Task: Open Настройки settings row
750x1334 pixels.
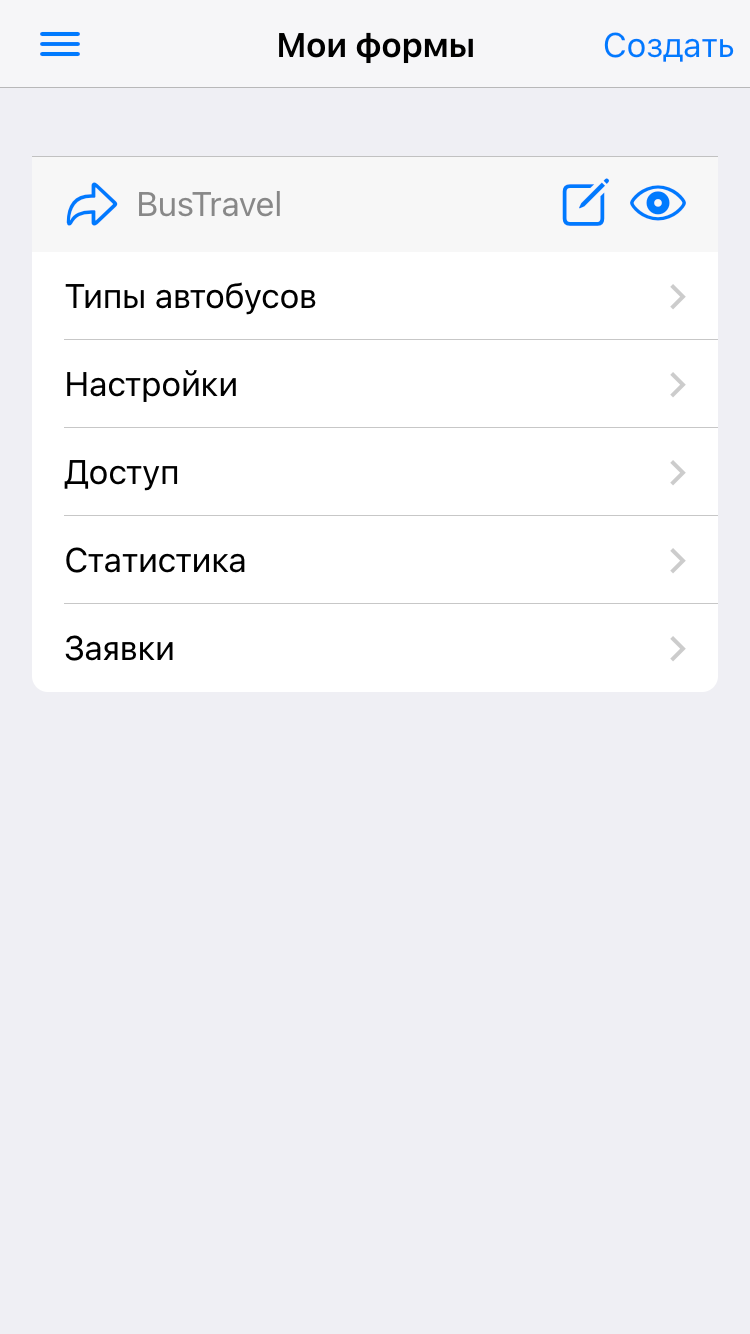Action: 375,385
